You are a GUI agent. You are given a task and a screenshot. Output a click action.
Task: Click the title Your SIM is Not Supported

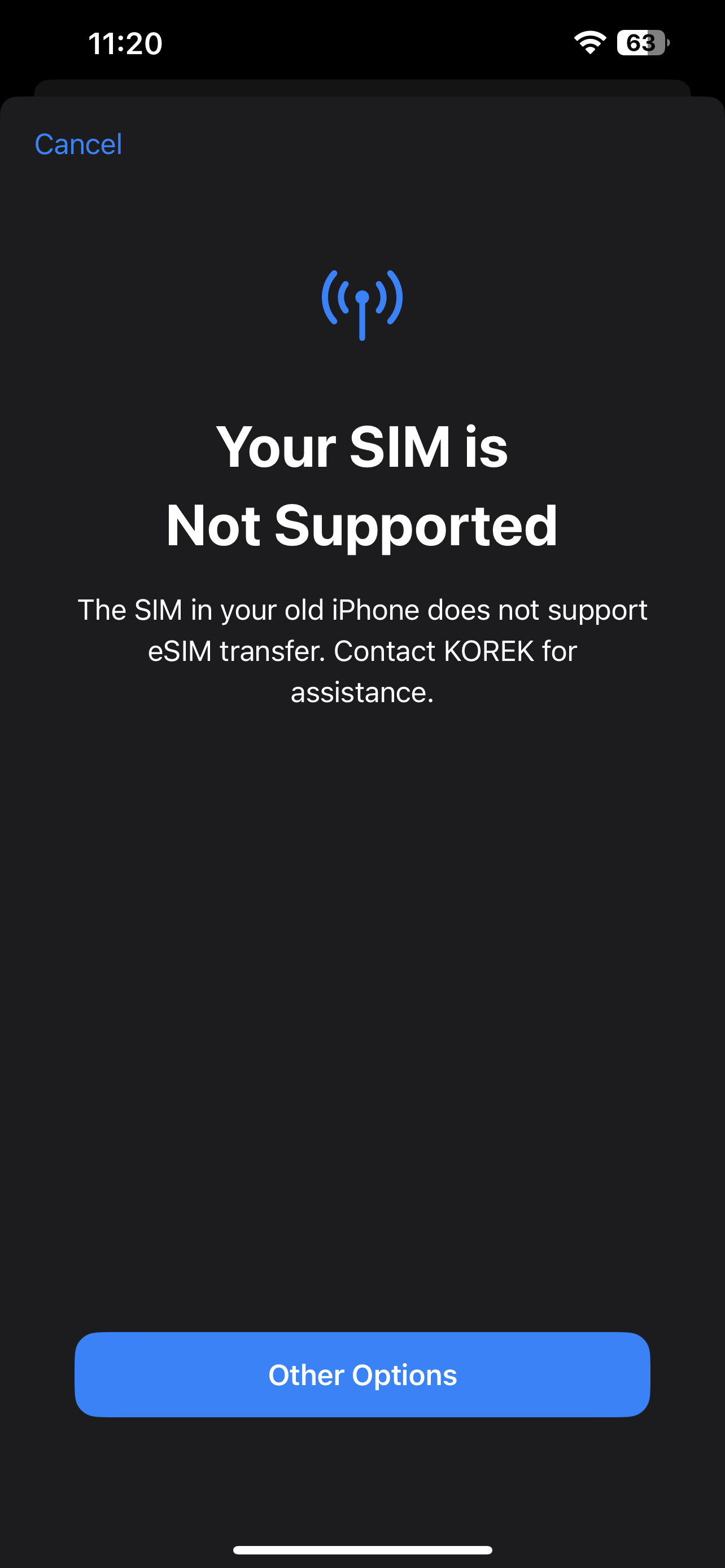click(x=362, y=486)
